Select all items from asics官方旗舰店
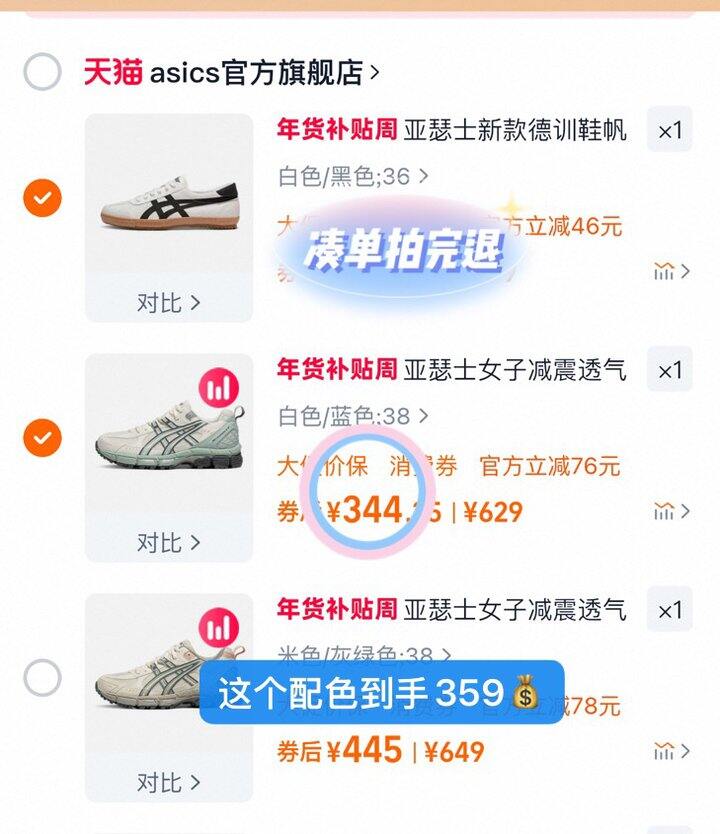Screen dimensions: 720x834 click(x=43, y=72)
